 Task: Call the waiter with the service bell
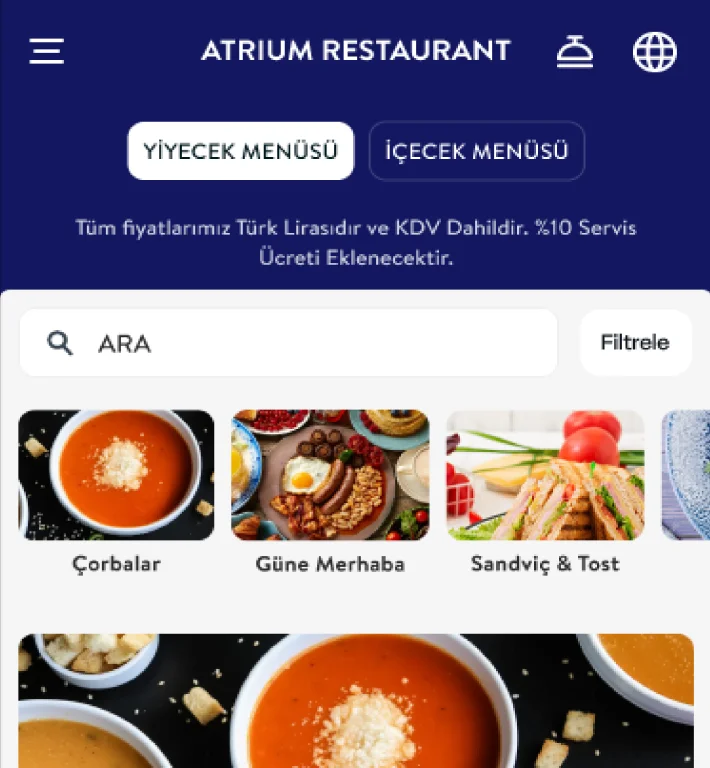(x=575, y=51)
